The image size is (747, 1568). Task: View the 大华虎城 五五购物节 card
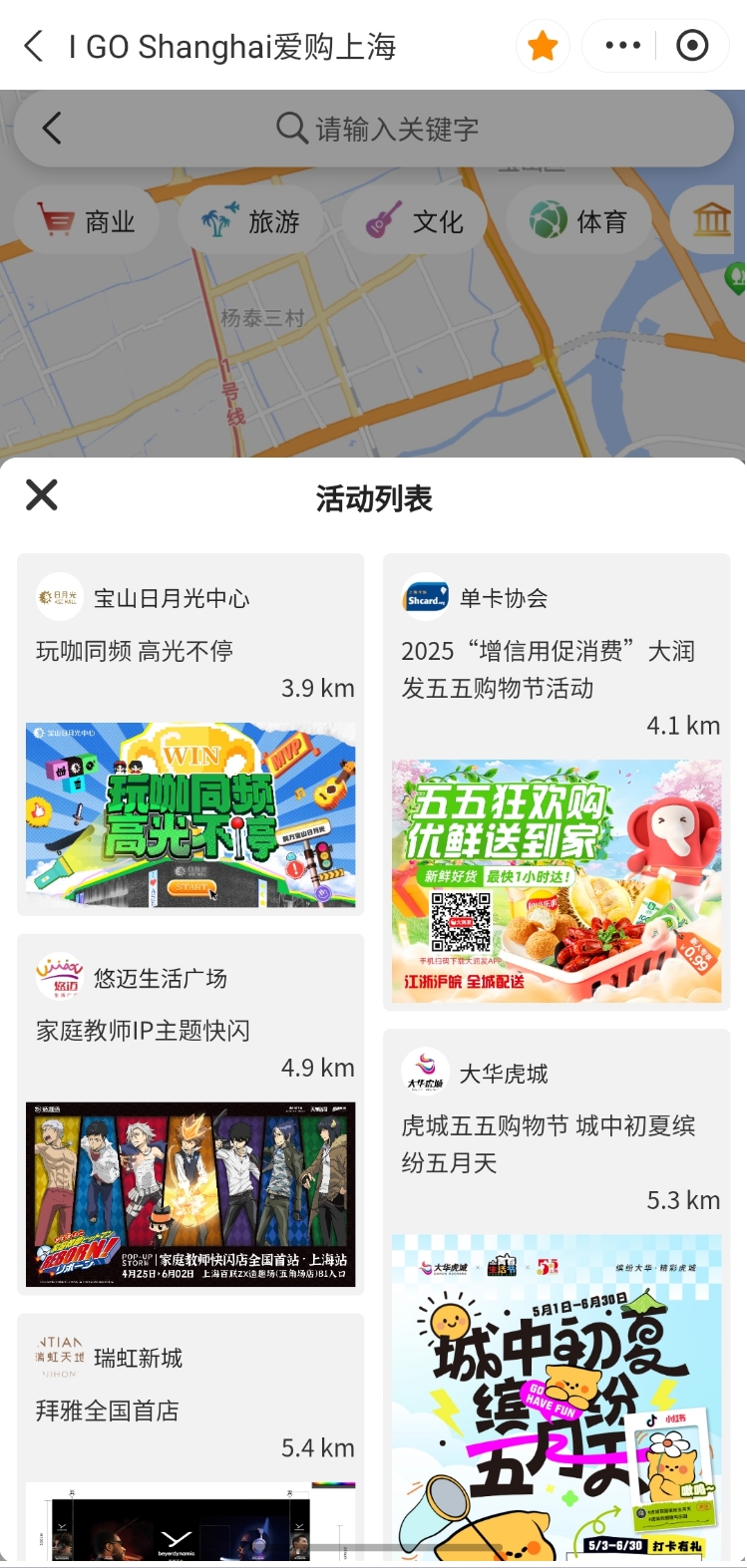(x=557, y=1296)
